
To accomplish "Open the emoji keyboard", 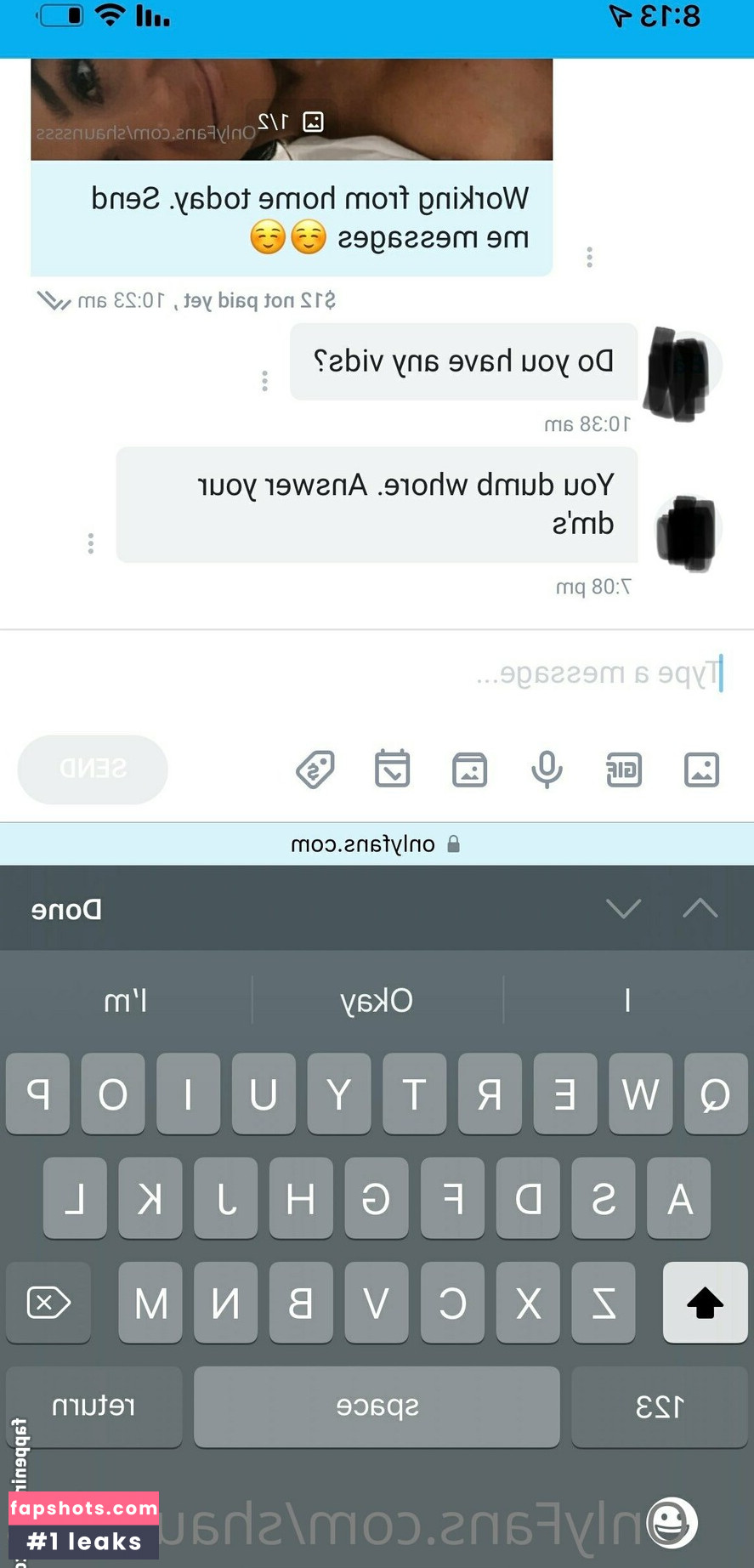I will pyautogui.click(x=672, y=1522).
